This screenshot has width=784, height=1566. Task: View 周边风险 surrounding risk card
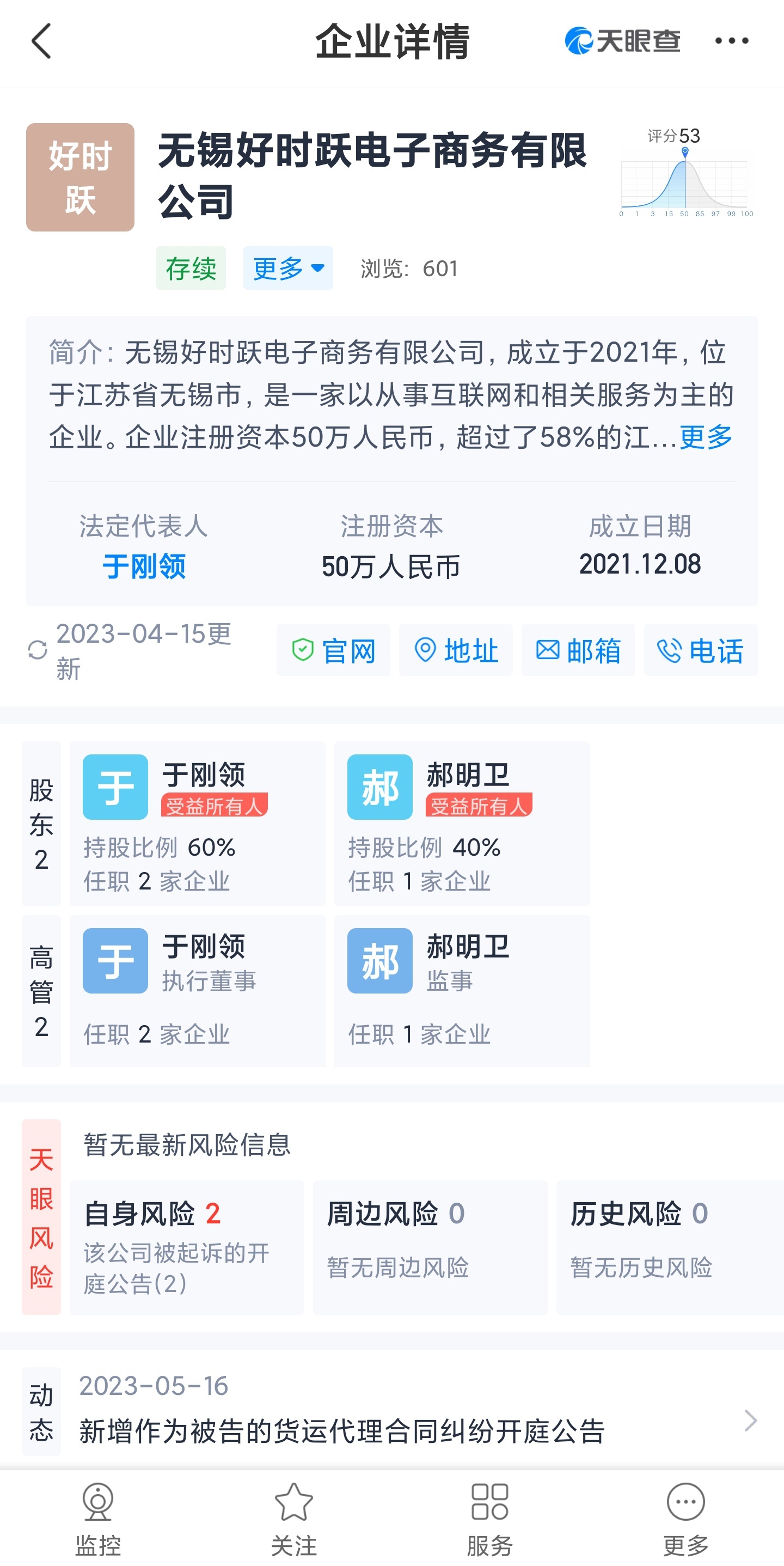tap(430, 1247)
